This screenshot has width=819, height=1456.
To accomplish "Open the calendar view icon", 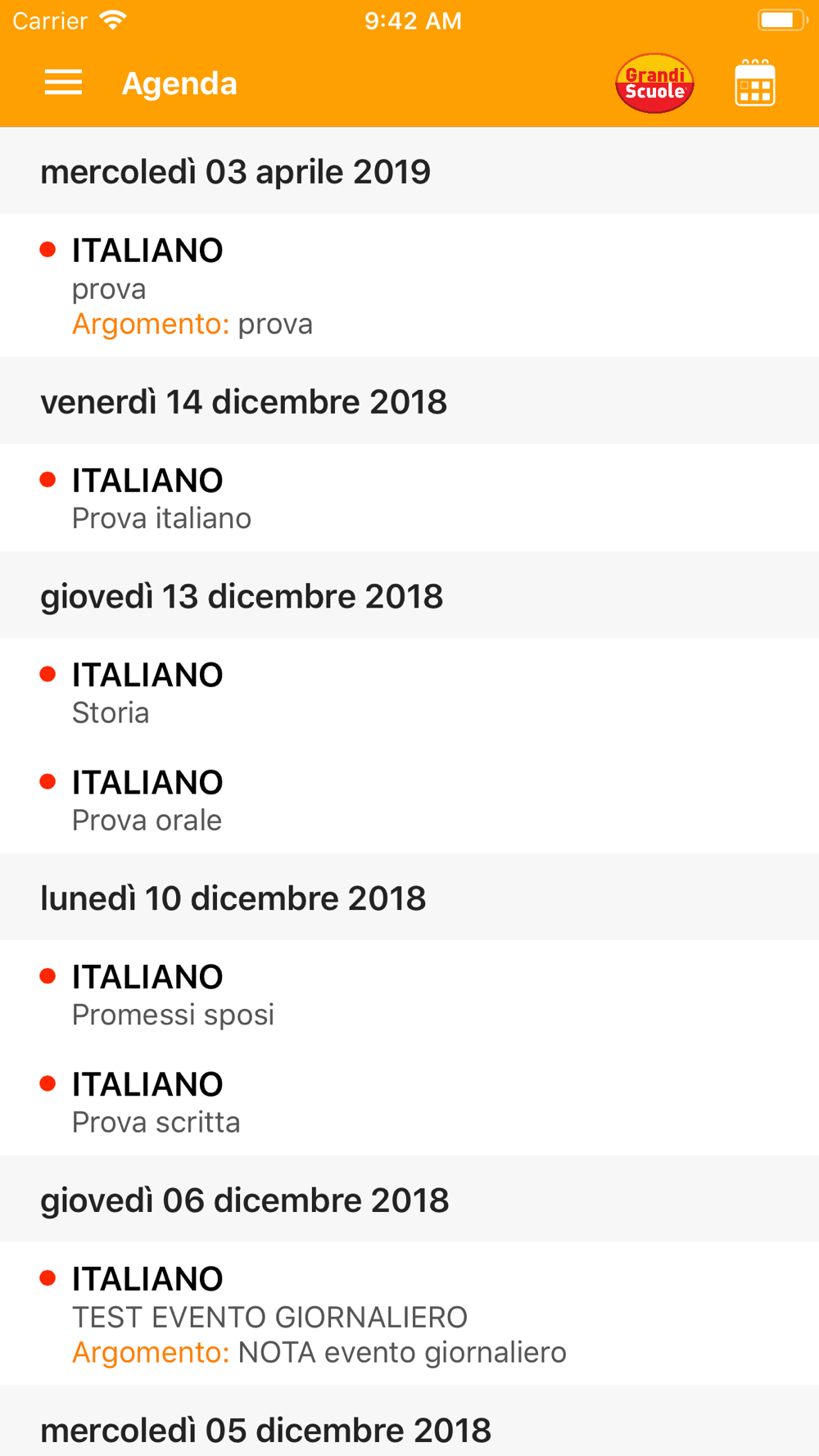I will 754,83.
